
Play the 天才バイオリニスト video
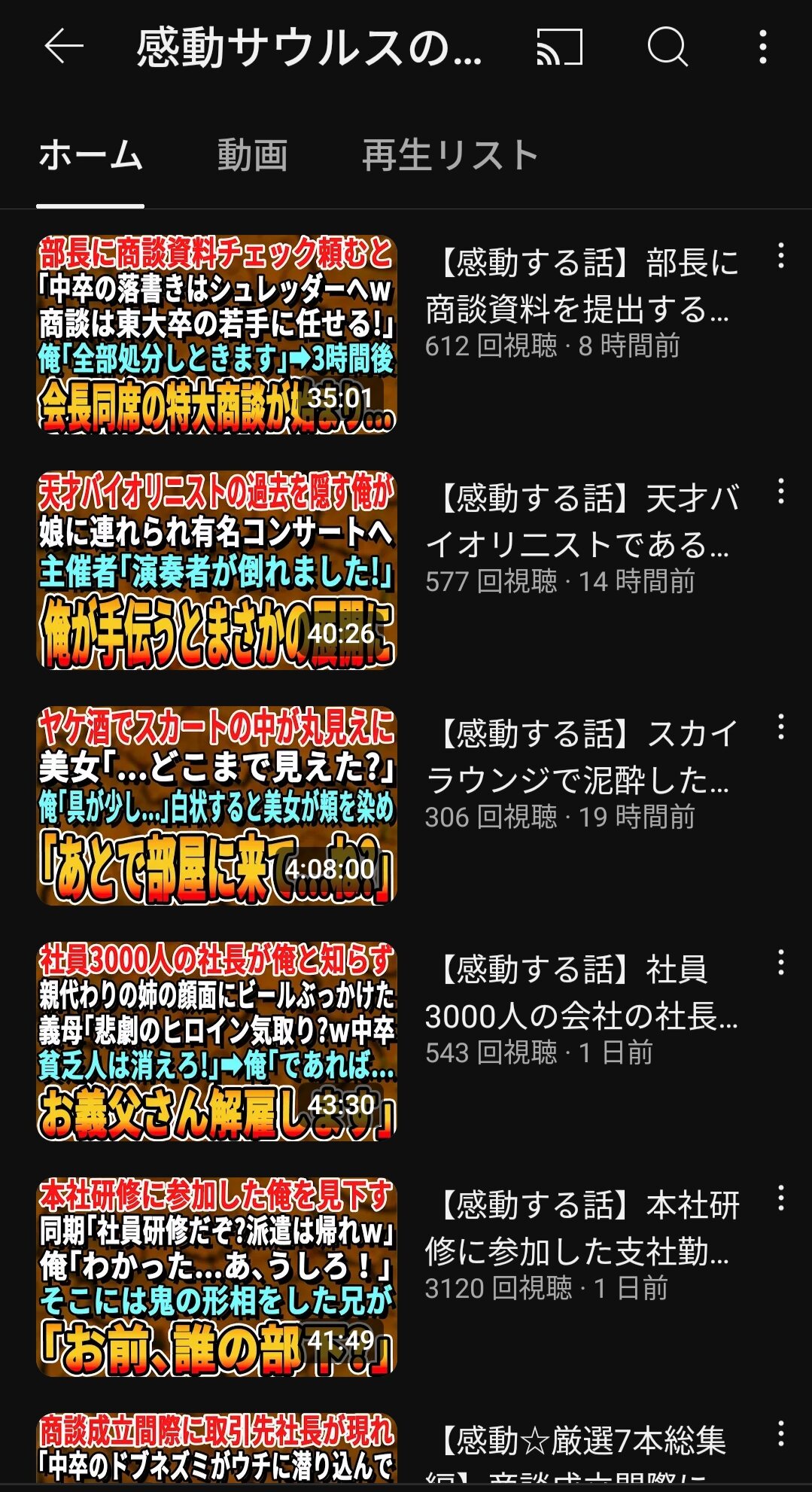pyautogui.click(x=217, y=570)
